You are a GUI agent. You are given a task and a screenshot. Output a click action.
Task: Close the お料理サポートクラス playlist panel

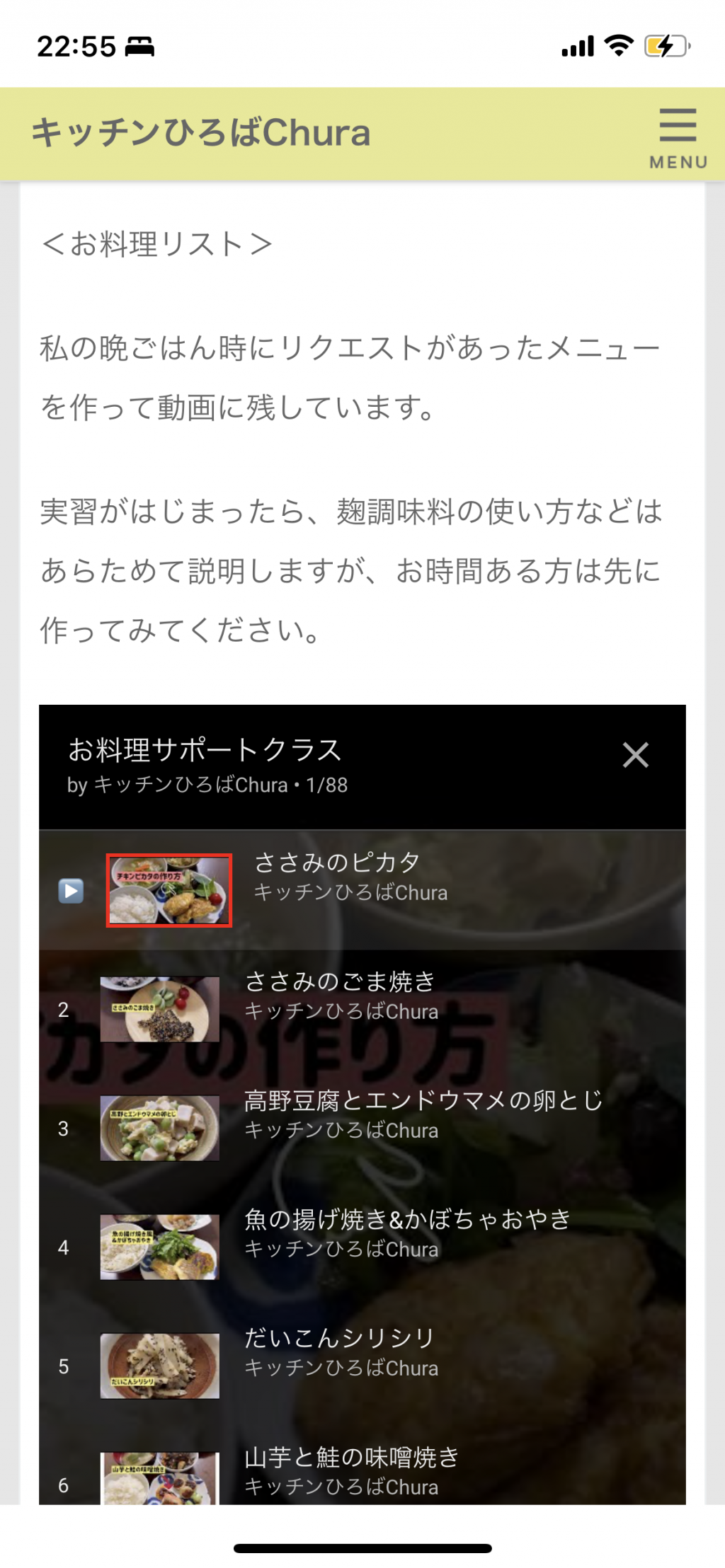pyautogui.click(x=635, y=755)
